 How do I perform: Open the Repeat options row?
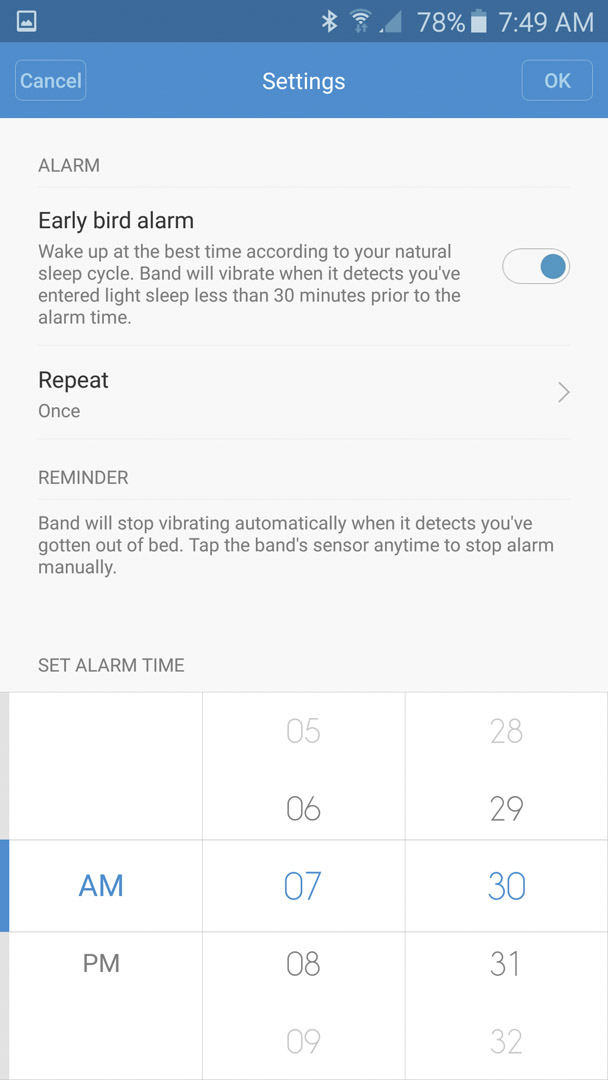(x=304, y=393)
